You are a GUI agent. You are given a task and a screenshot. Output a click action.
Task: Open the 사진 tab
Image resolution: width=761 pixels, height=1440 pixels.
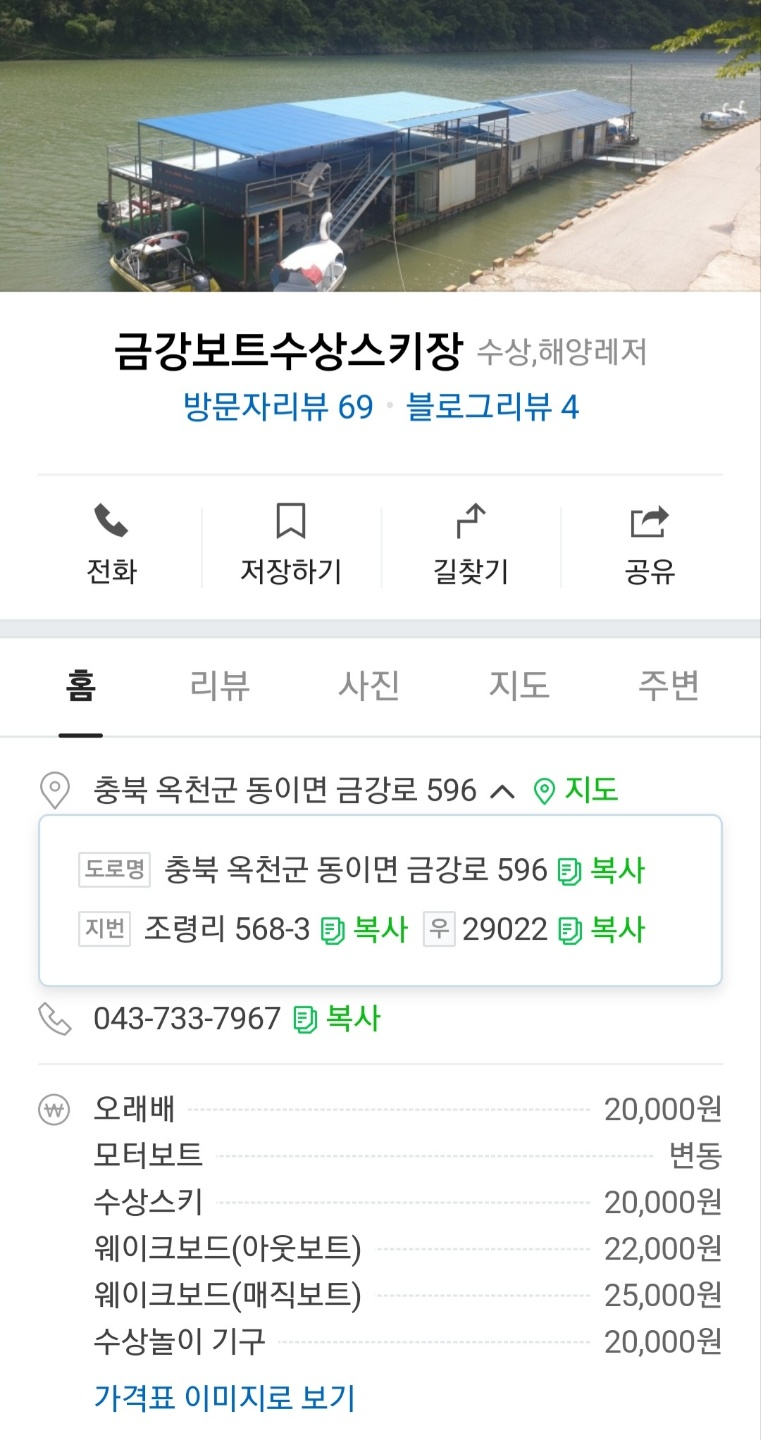(x=369, y=685)
